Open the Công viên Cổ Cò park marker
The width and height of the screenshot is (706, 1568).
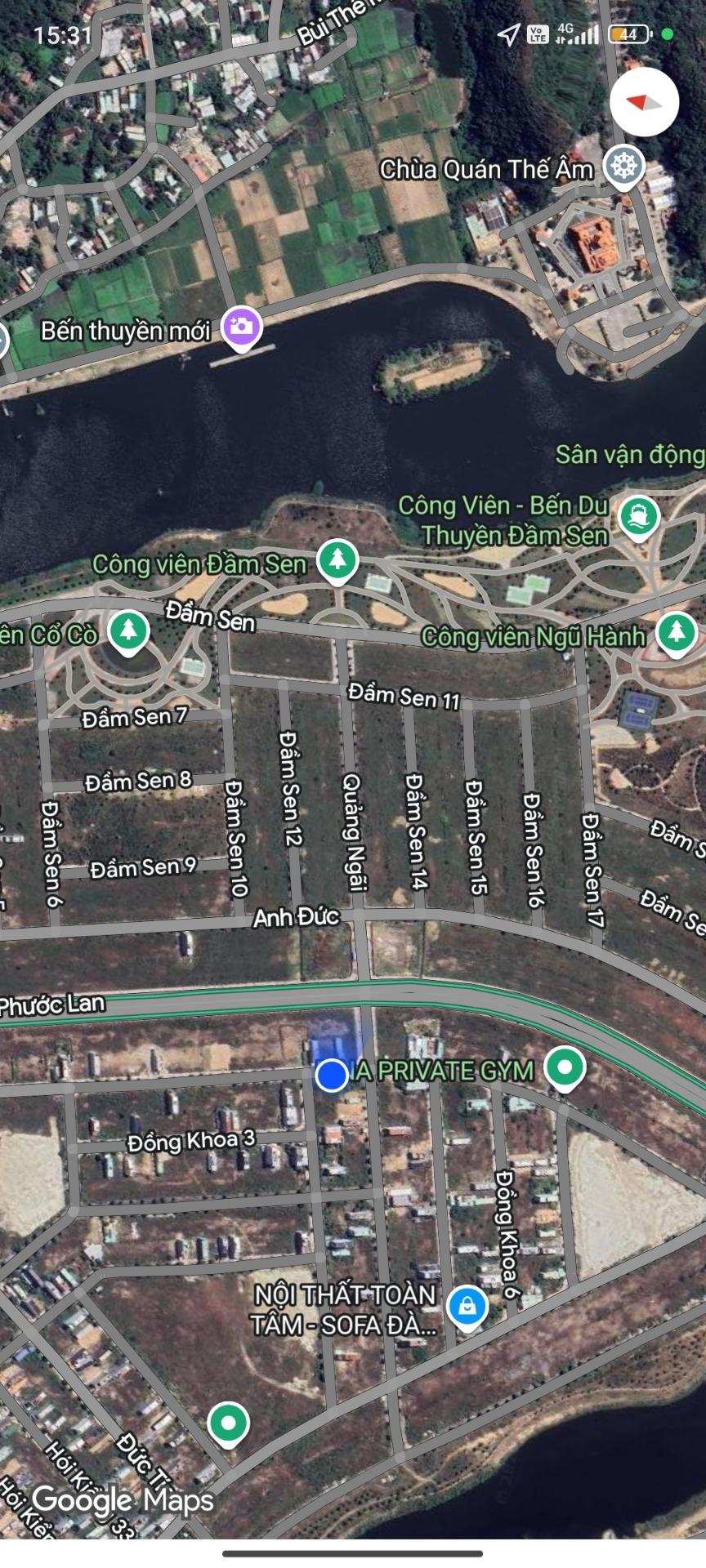pos(127,632)
